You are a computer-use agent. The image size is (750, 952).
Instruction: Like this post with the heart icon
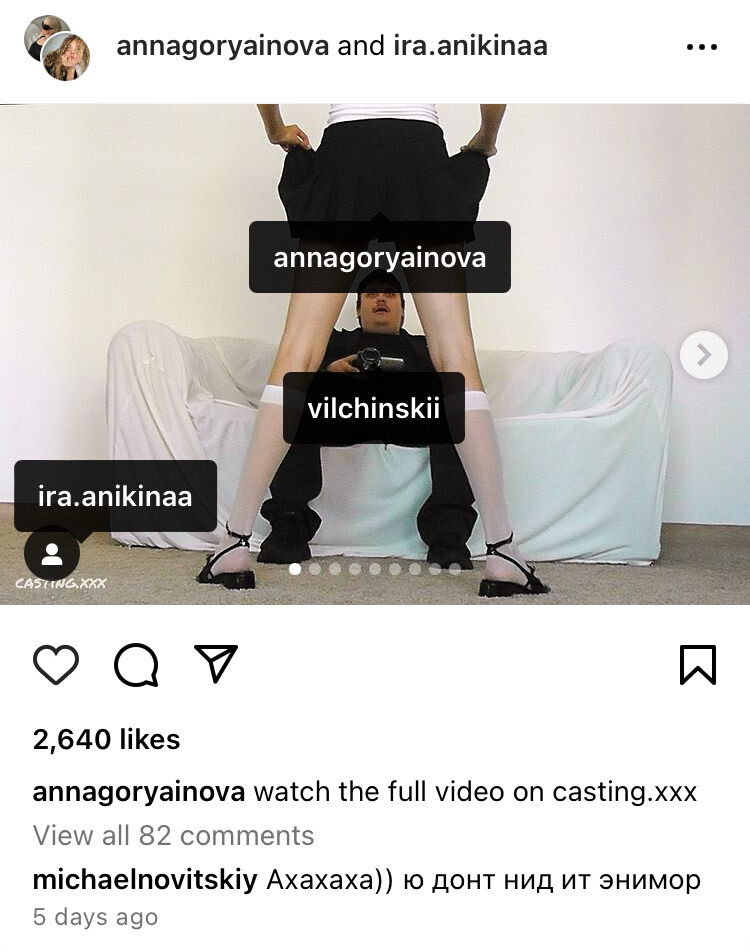coord(56,664)
